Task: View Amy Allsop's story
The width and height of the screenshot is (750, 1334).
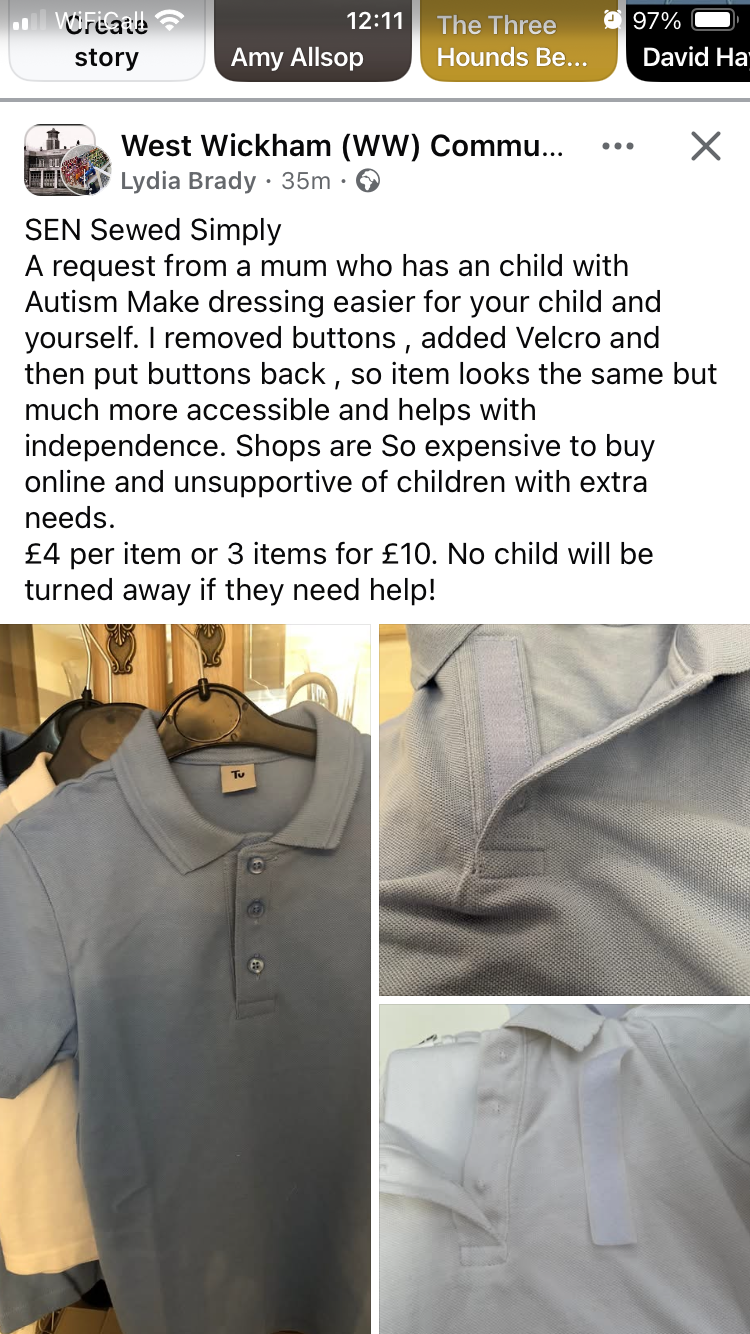Action: click(312, 45)
